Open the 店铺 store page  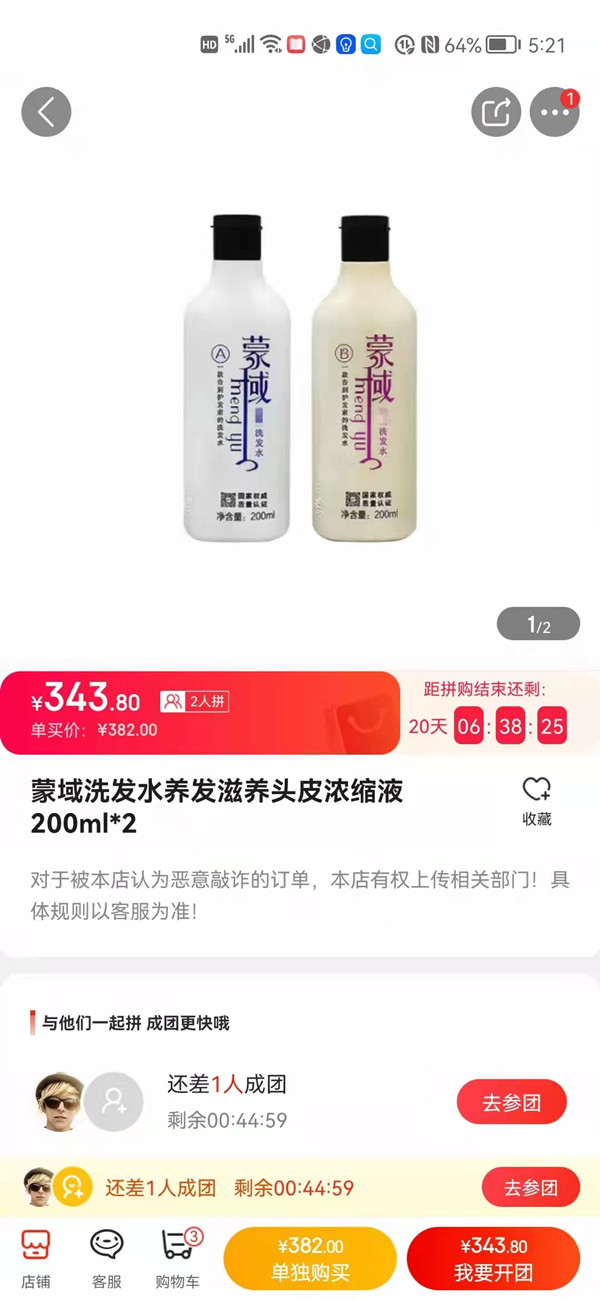36,1258
